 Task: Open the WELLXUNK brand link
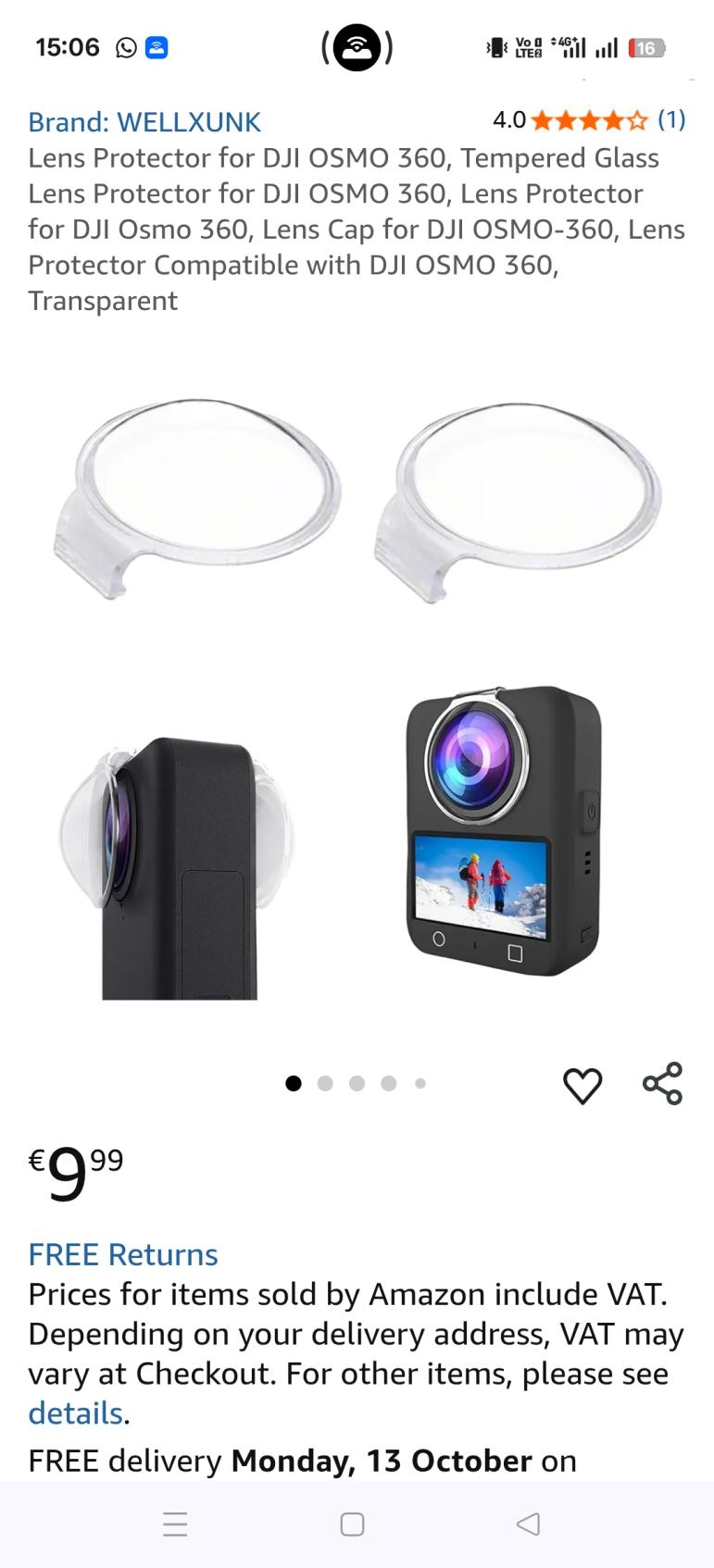[144, 122]
